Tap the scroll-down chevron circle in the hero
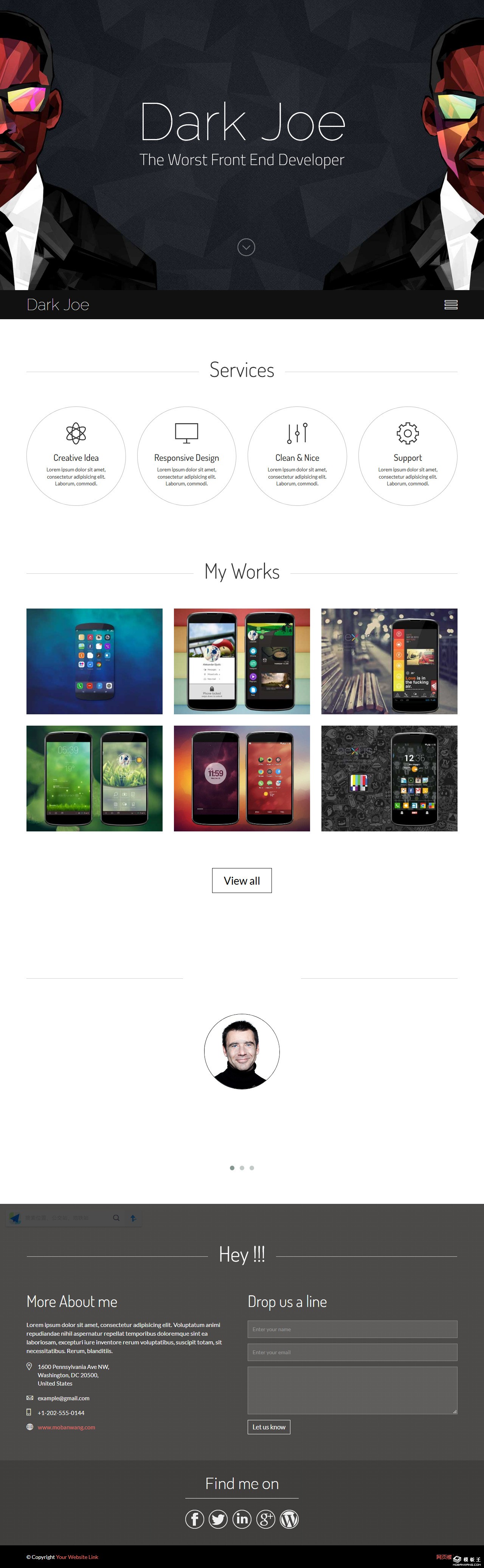 click(x=246, y=247)
